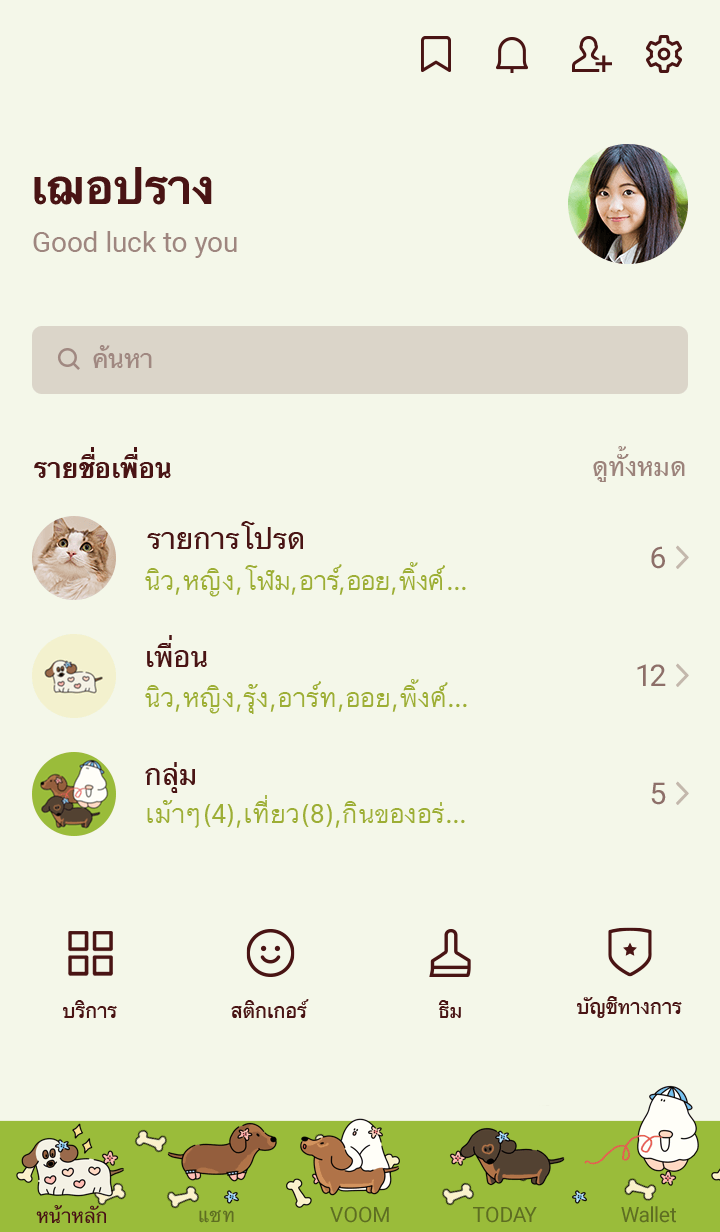Open the Keep bookmark icon
The width and height of the screenshot is (720, 1232).
(435, 55)
